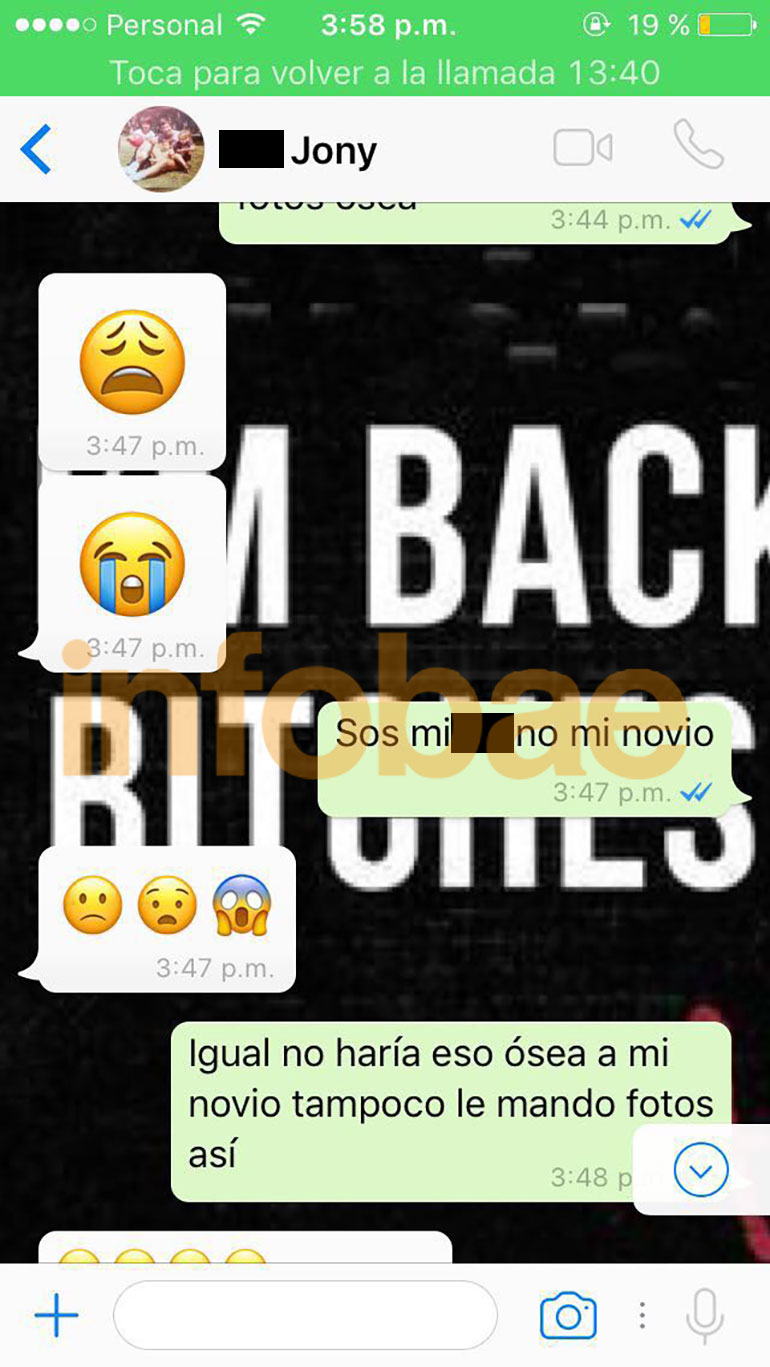Record a voice message with microphone
770x1367 pixels.
point(705,1315)
